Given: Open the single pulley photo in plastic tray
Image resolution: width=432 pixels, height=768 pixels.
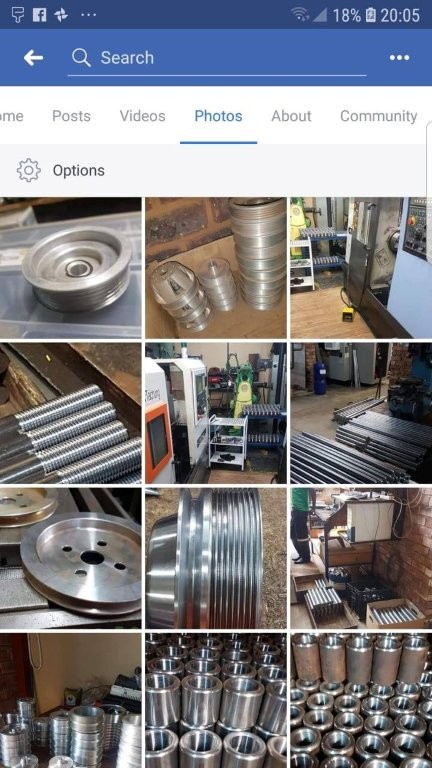Looking at the screenshot, I should 71,268.
